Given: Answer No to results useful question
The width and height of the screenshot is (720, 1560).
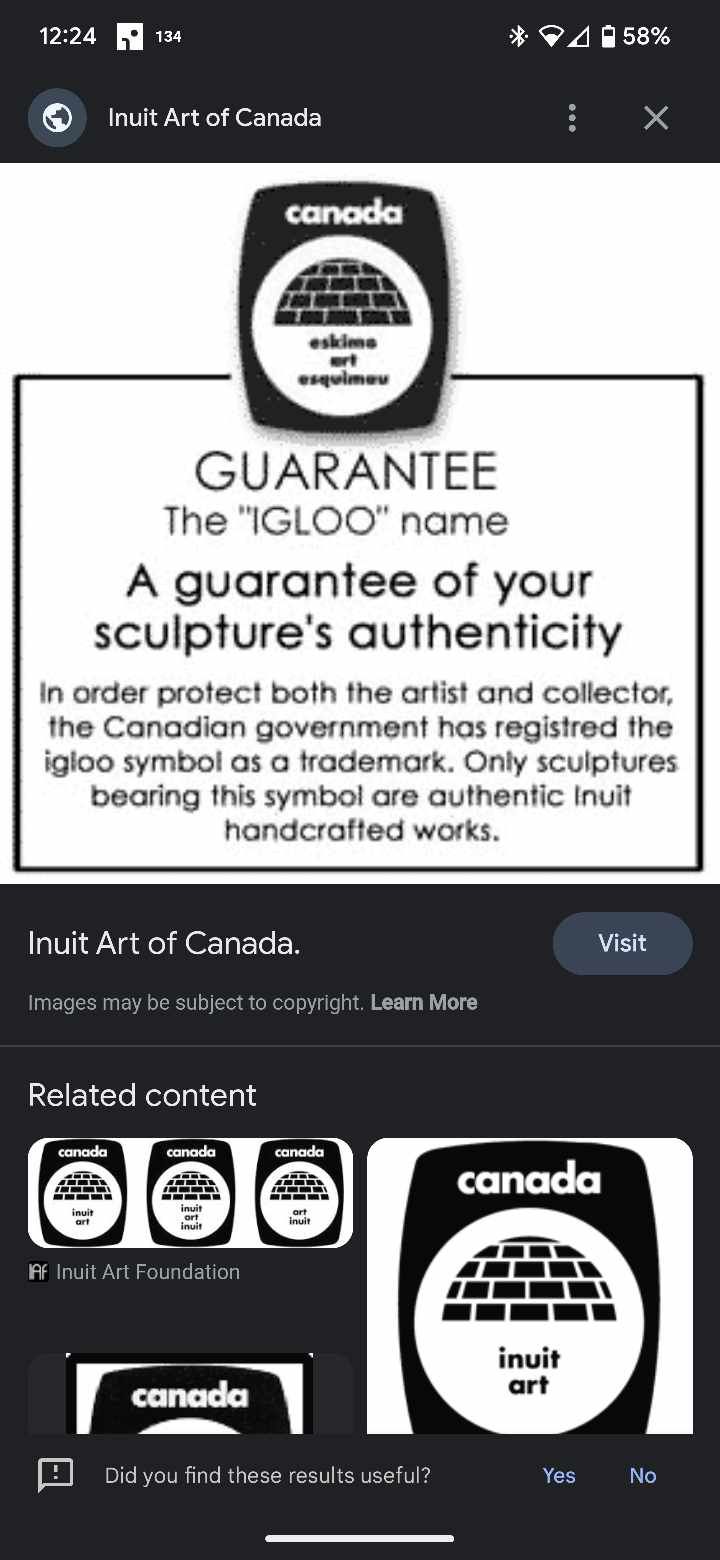Looking at the screenshot, I should (643, 1475).
